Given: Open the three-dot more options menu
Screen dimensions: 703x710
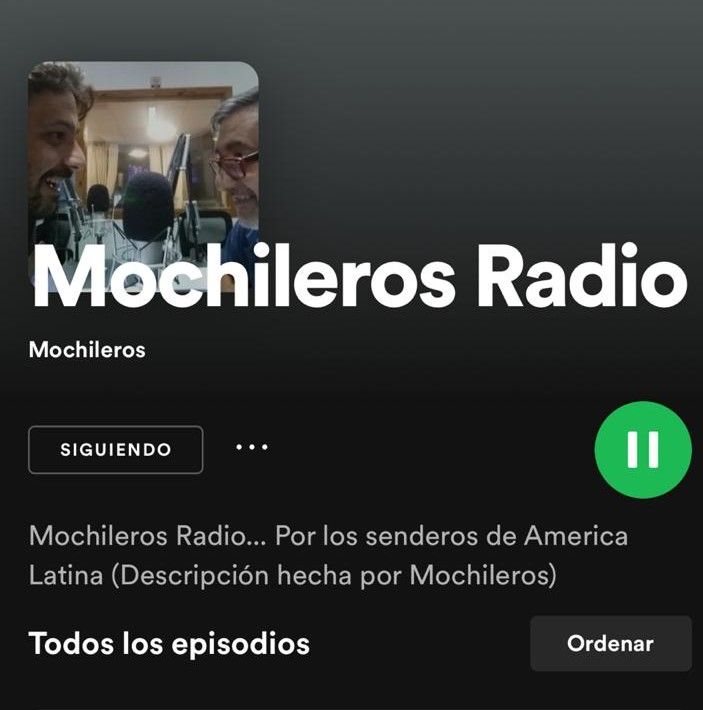Looking at the screenshot, I should tap(252, 448).
